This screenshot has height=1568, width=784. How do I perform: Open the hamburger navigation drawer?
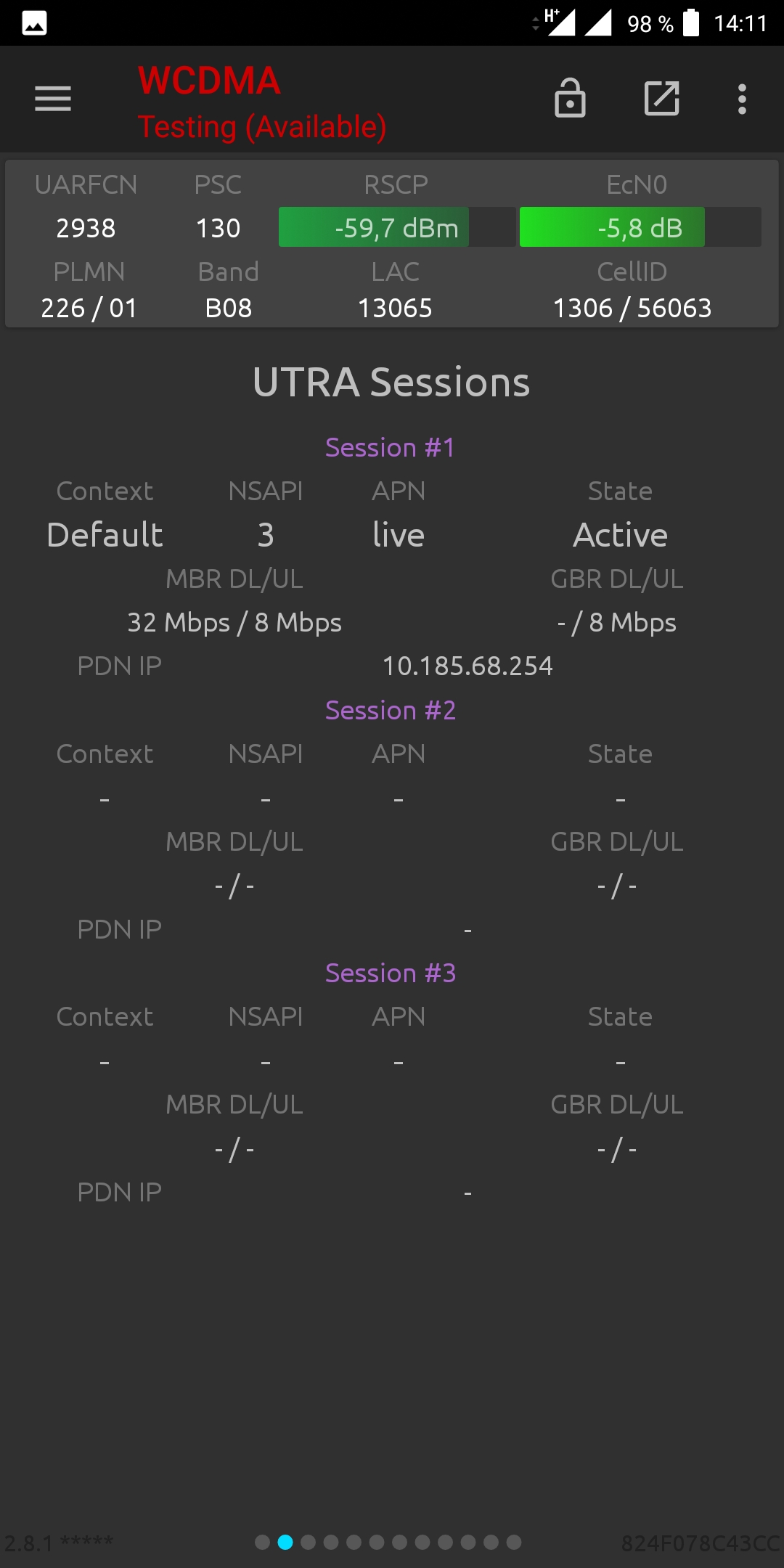tap(53, 99)
